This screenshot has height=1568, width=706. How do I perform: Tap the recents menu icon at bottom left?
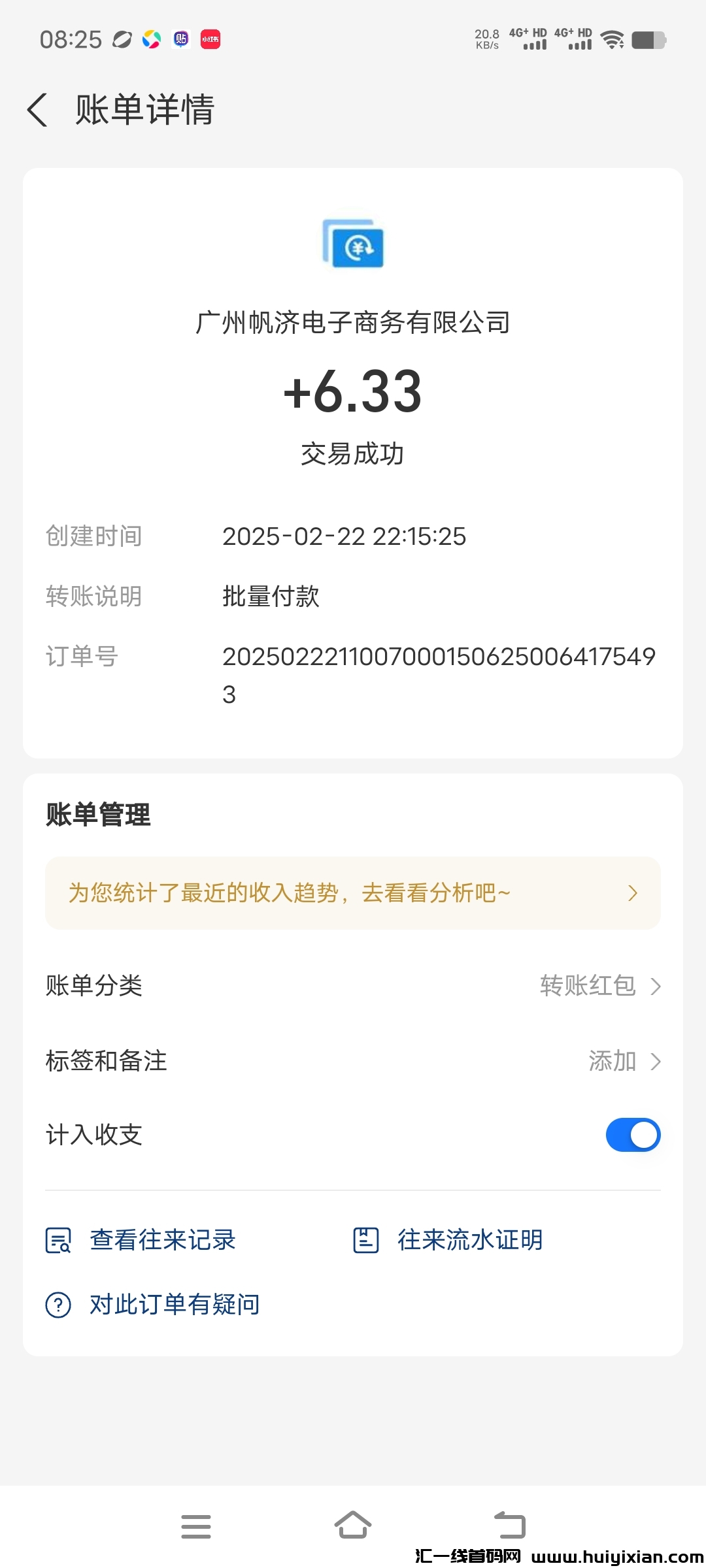(x=196, y=1526)
